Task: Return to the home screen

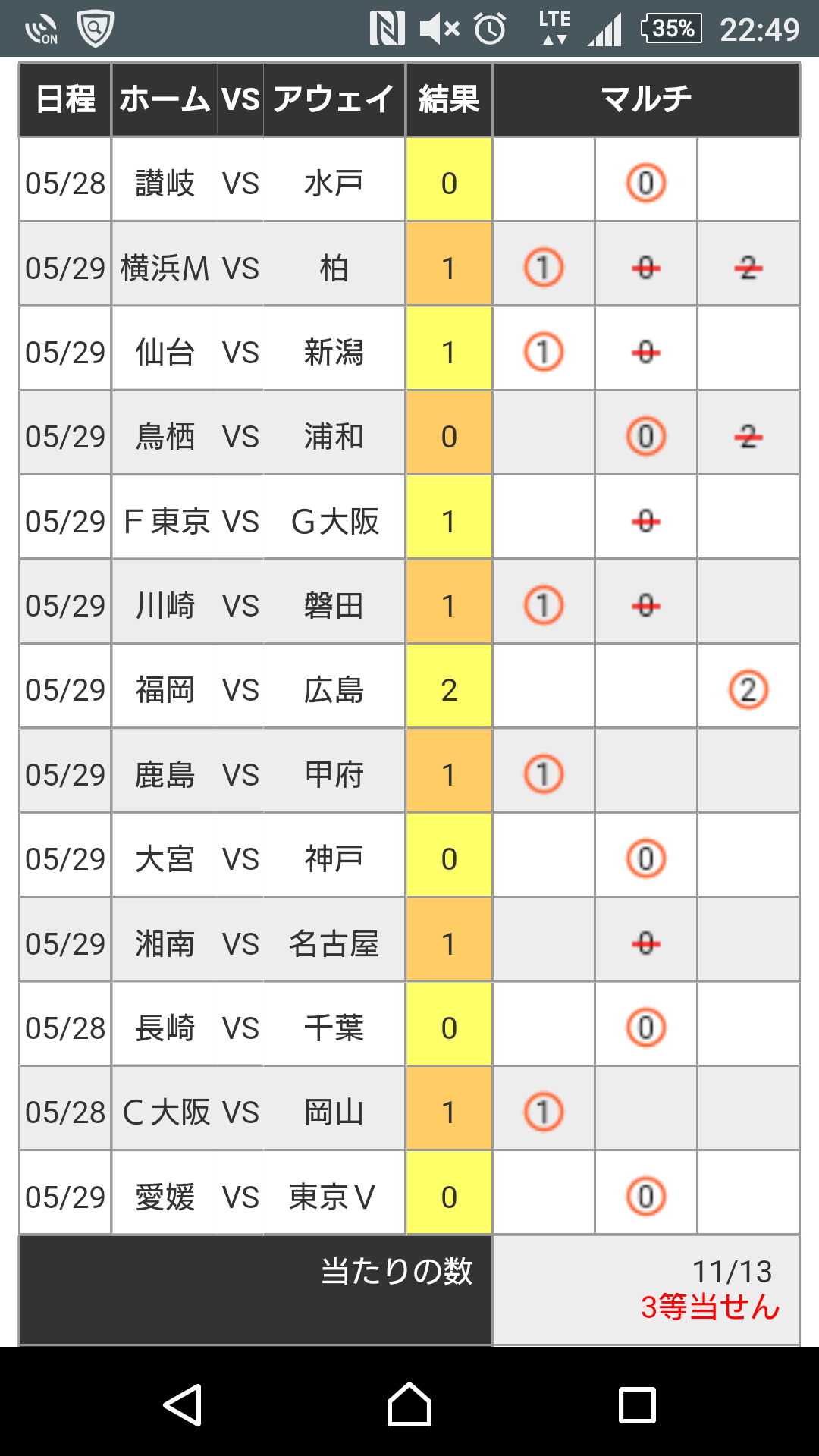Action: click(409, 1404)
